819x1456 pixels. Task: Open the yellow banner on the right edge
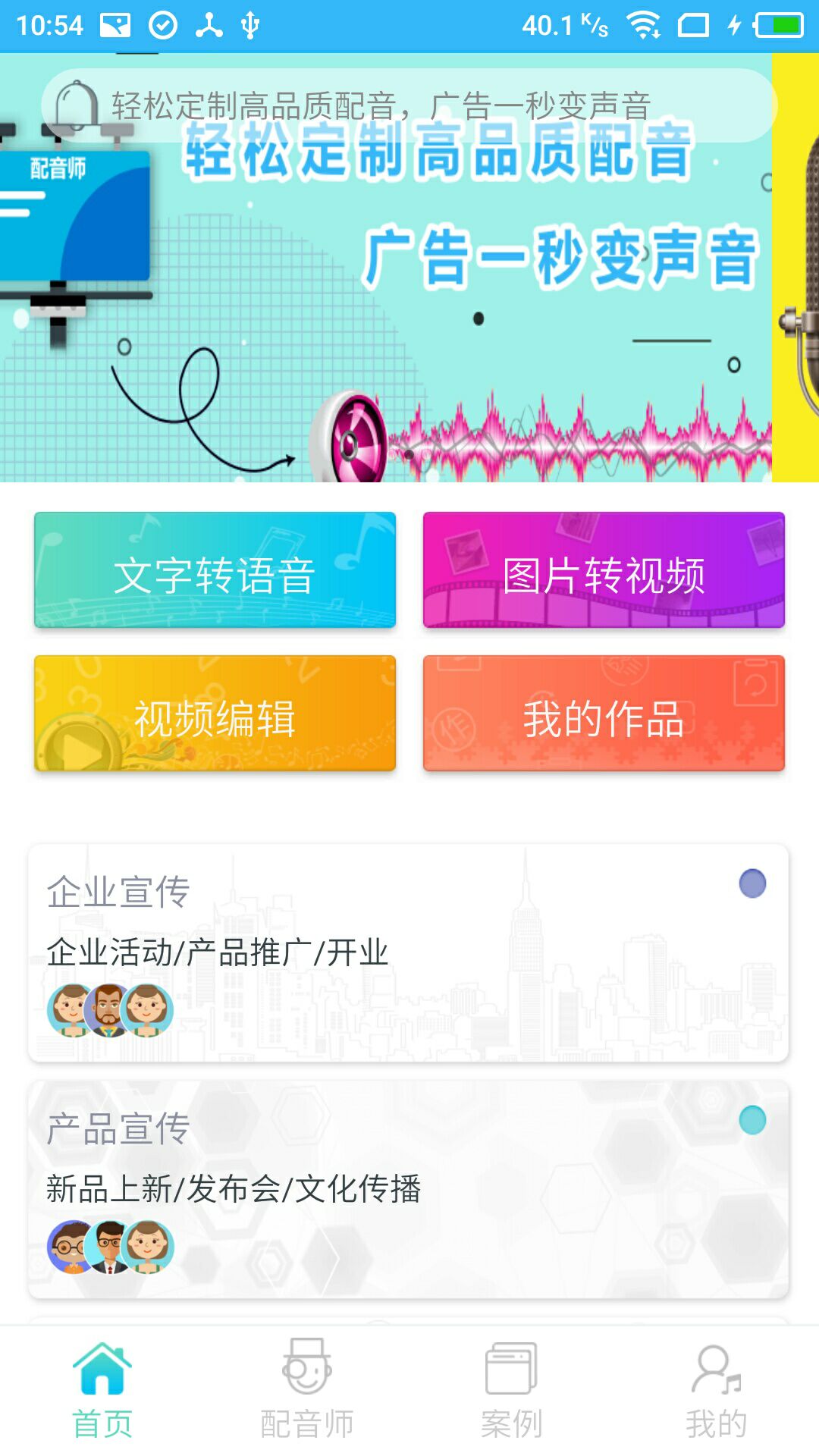795,265
